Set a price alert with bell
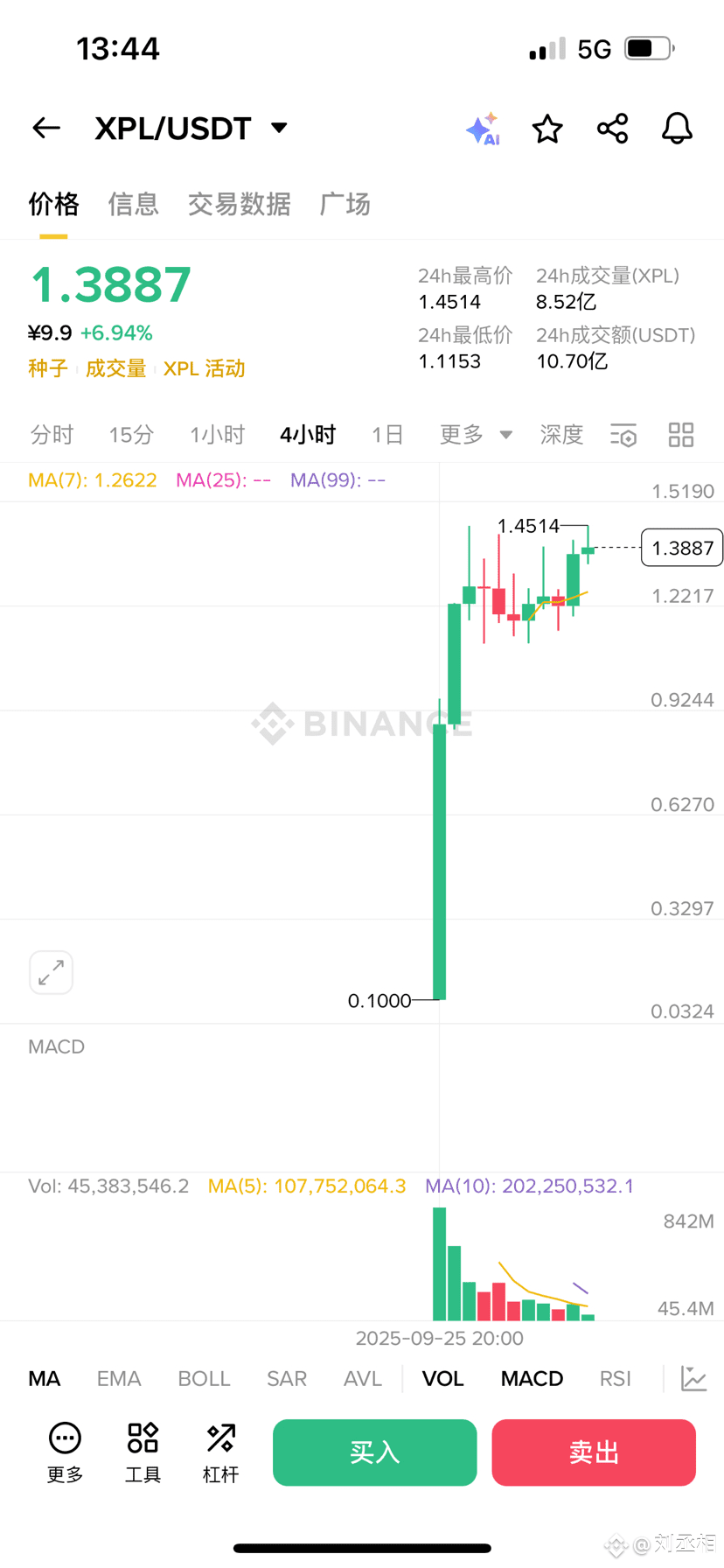The width and height of the screenshot is (724, 1568). pos(677,129)
